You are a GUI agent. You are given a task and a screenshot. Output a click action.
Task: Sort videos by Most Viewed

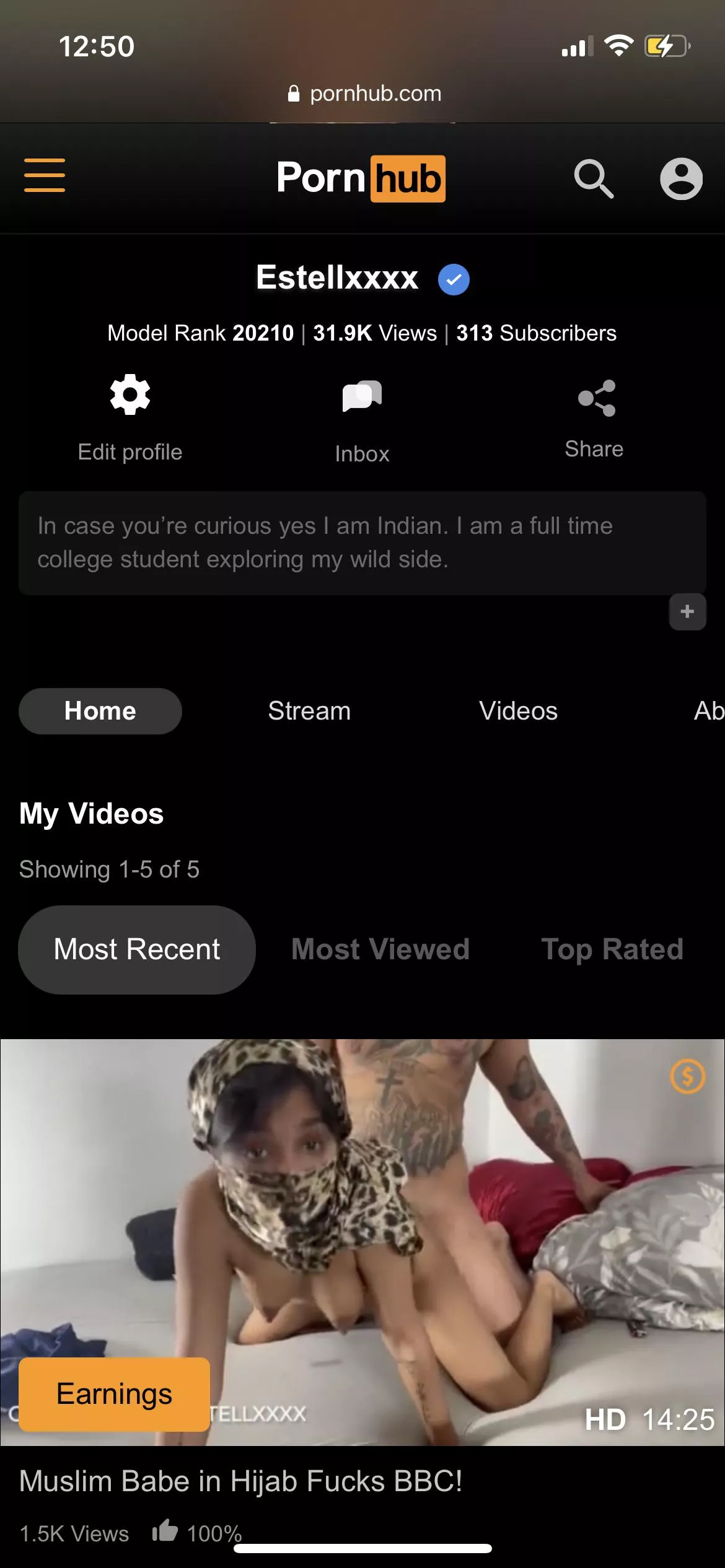pos(380,949)
